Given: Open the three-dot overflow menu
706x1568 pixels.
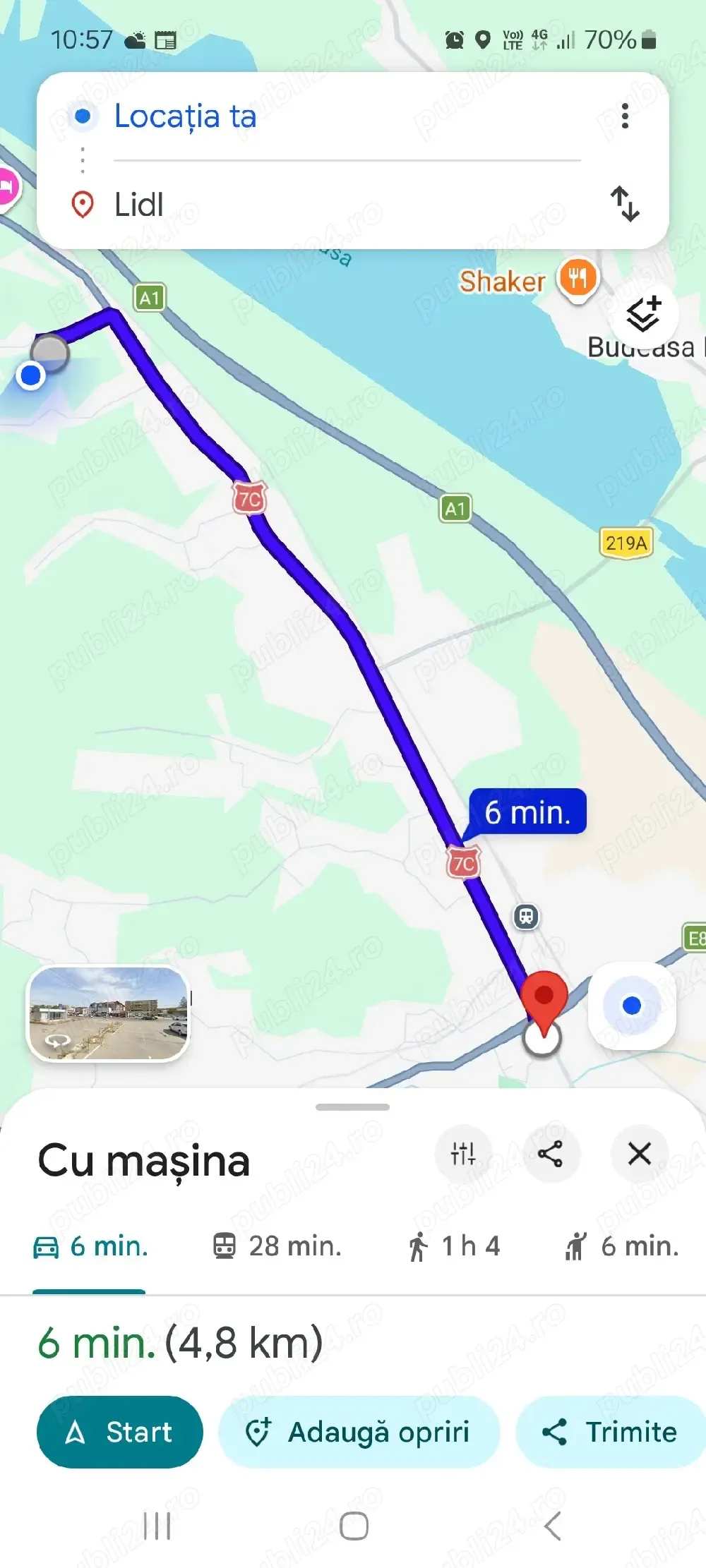Looking at the screenshot, I should (624, 116).
